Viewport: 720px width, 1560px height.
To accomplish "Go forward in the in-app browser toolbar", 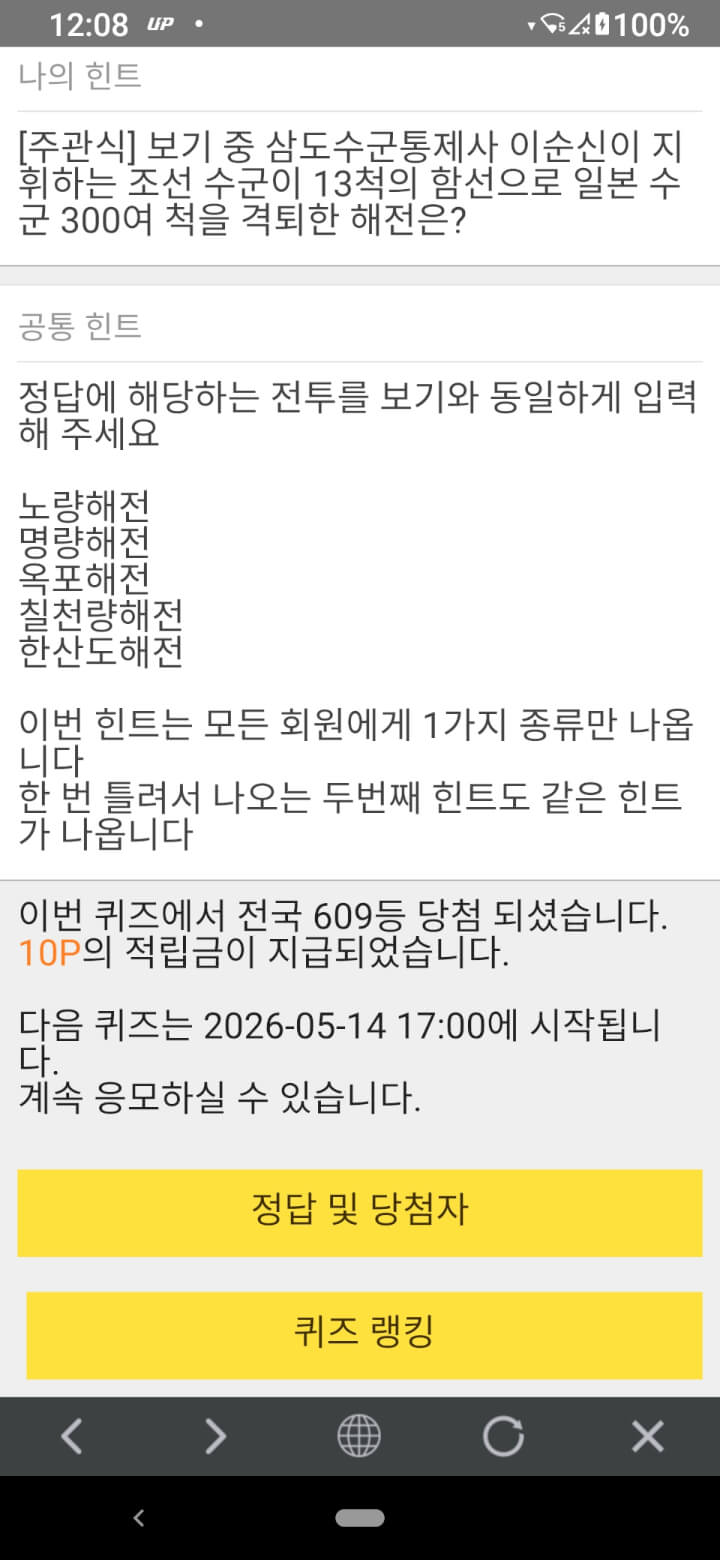I will pos(216,1437).
